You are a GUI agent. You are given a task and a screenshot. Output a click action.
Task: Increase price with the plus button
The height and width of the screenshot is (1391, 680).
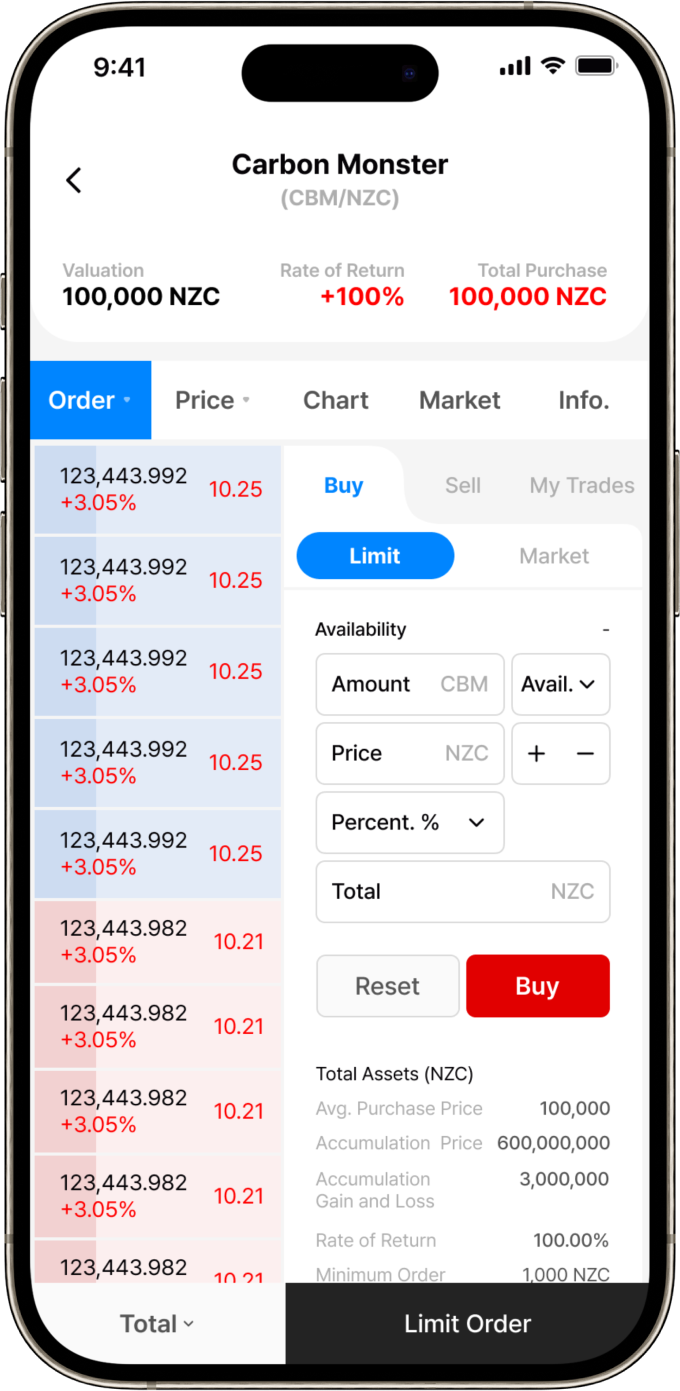(537, 754)
